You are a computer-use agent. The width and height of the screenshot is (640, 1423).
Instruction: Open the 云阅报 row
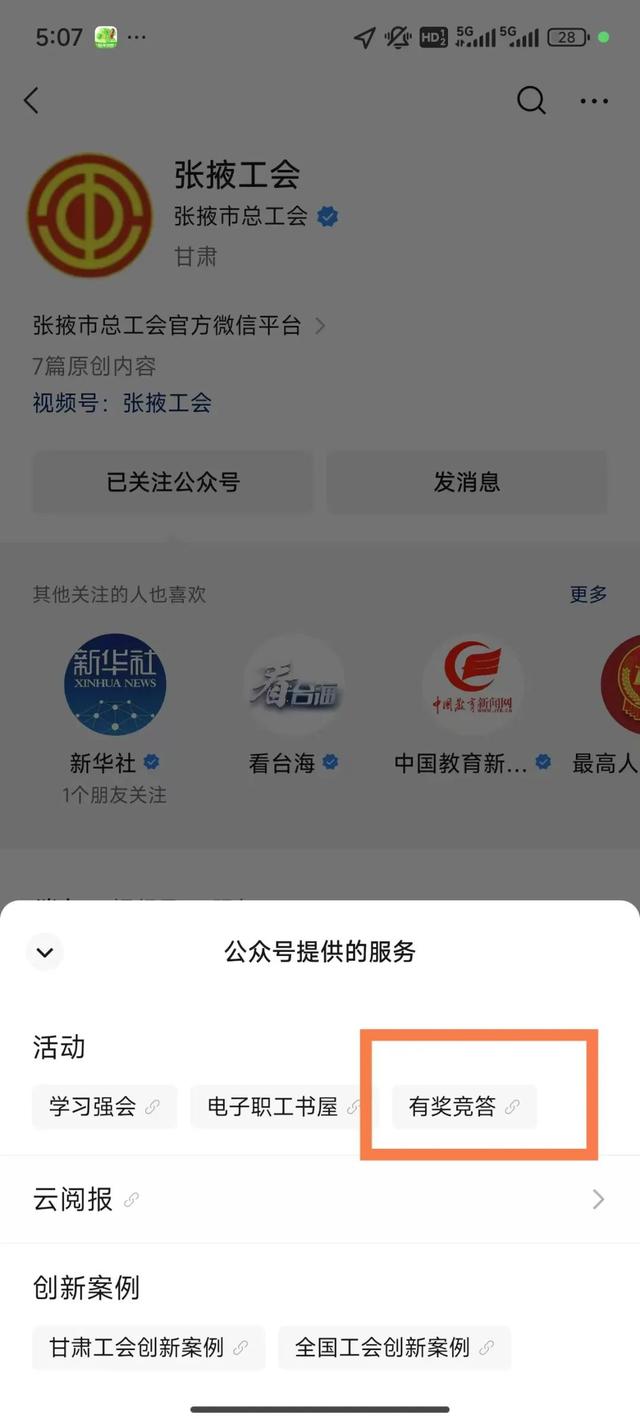[x=320, y=1199]
